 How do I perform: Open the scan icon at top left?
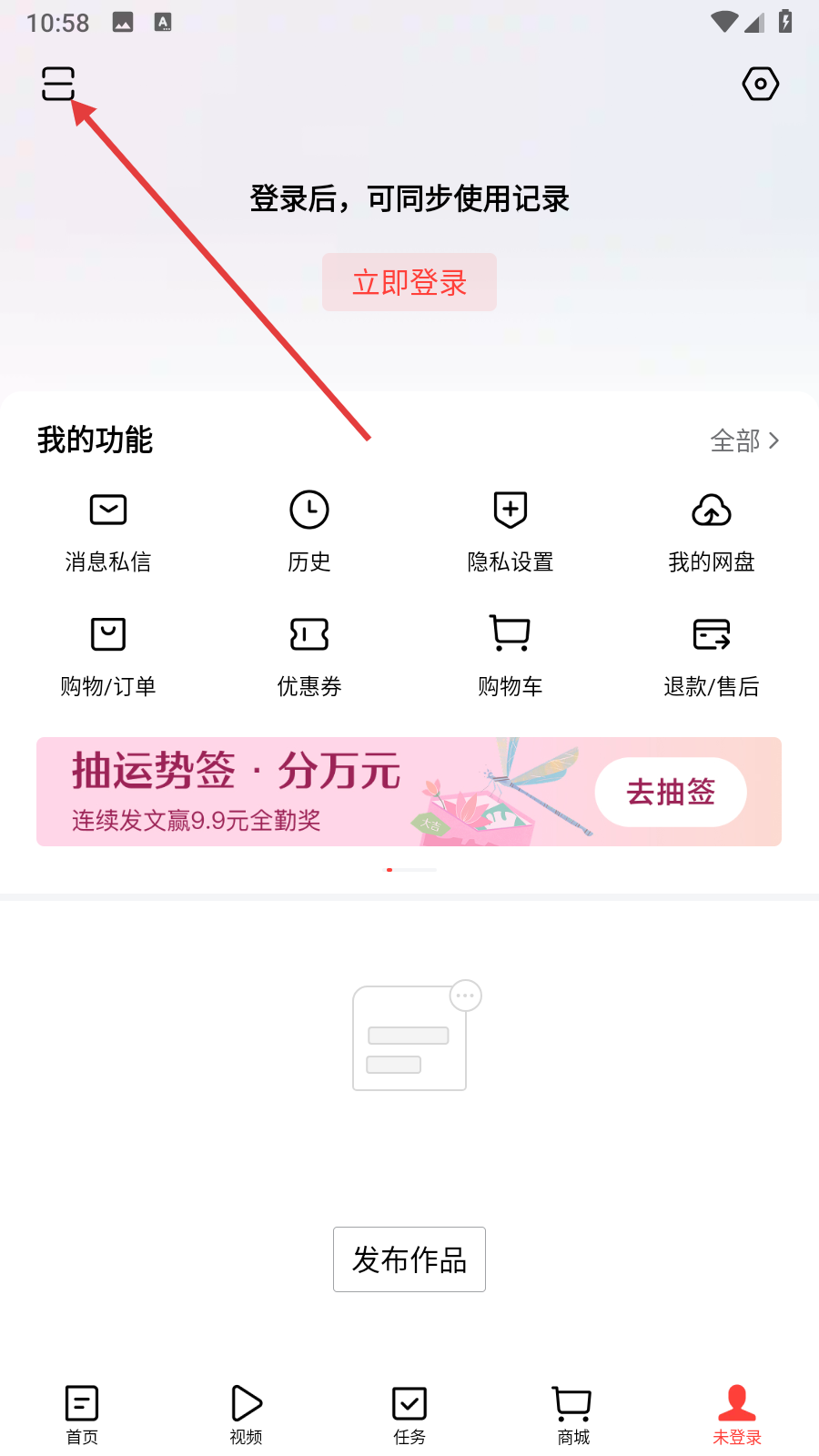point(58,84)
